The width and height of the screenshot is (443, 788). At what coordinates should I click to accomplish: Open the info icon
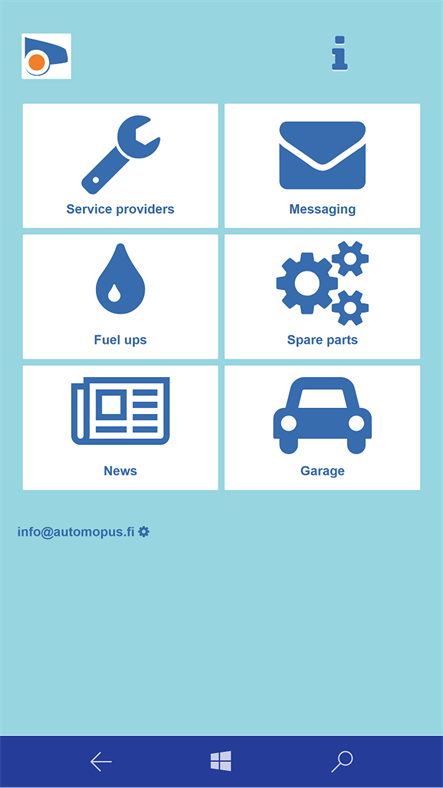tap(340, 53)
